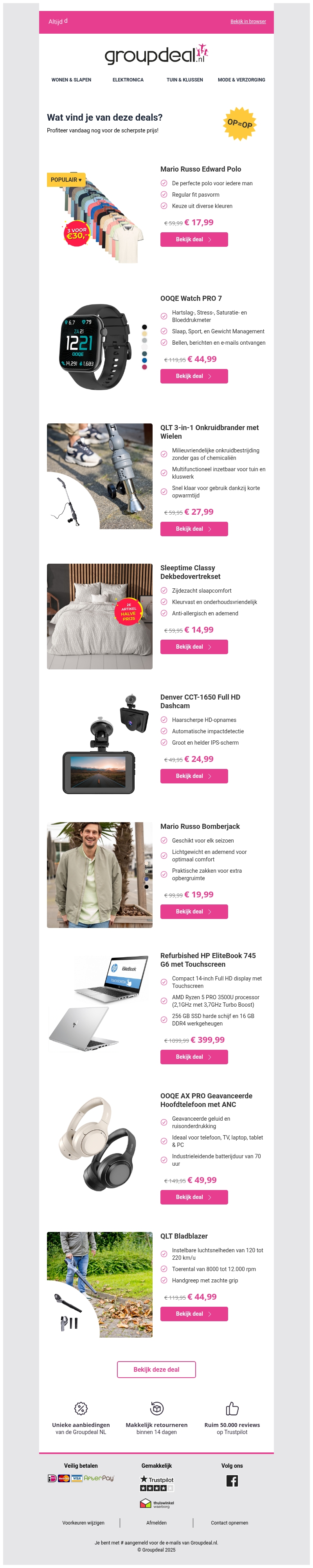Image resolution: width=313 pixels, height=1568 pixels.
Task: Open the Bekijk in browser link
Action: tap(248, 21)
